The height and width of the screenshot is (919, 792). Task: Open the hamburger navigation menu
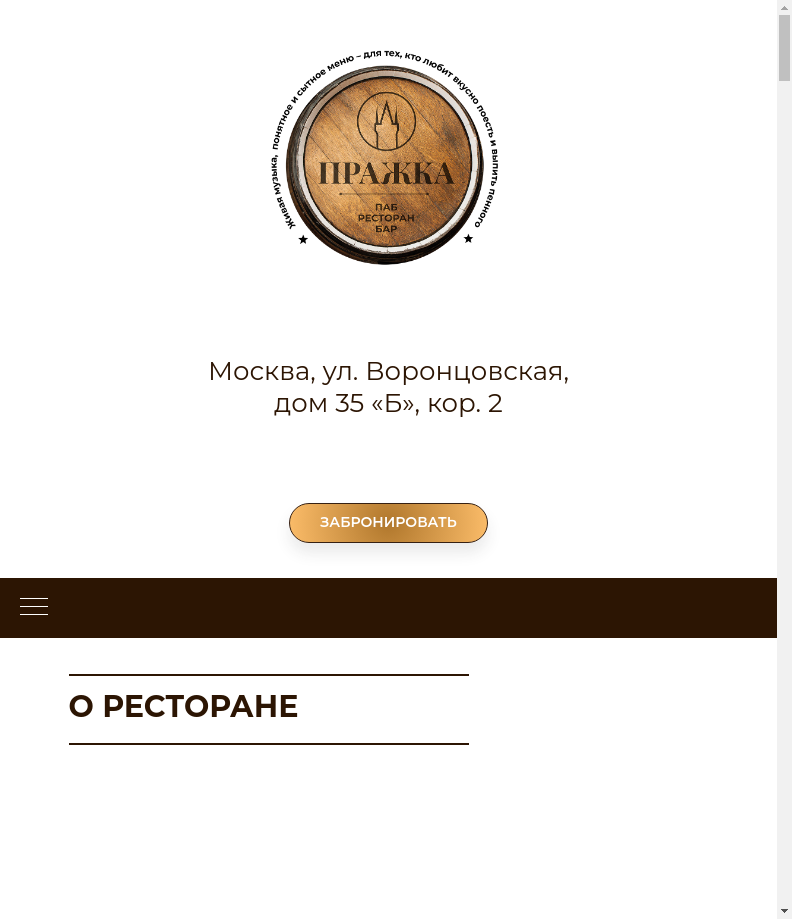tap(34, 607)
